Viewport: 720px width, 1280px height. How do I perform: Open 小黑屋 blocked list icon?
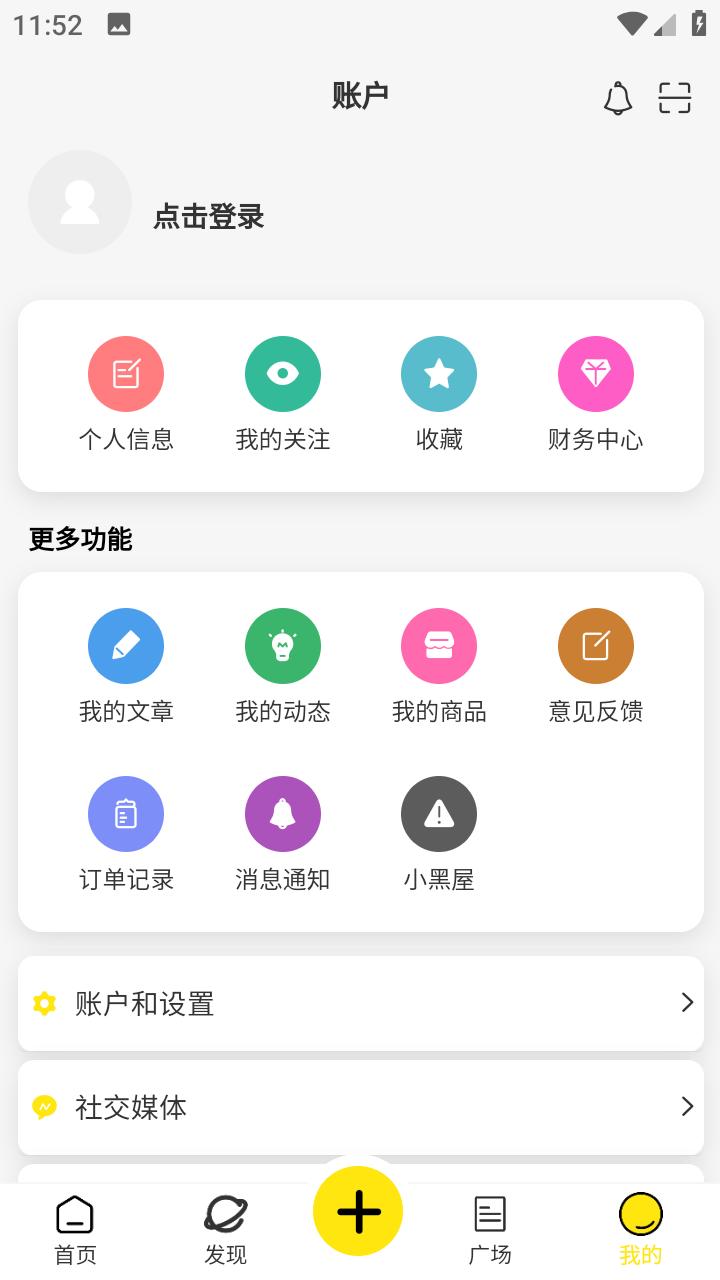(x=439, y=813)
